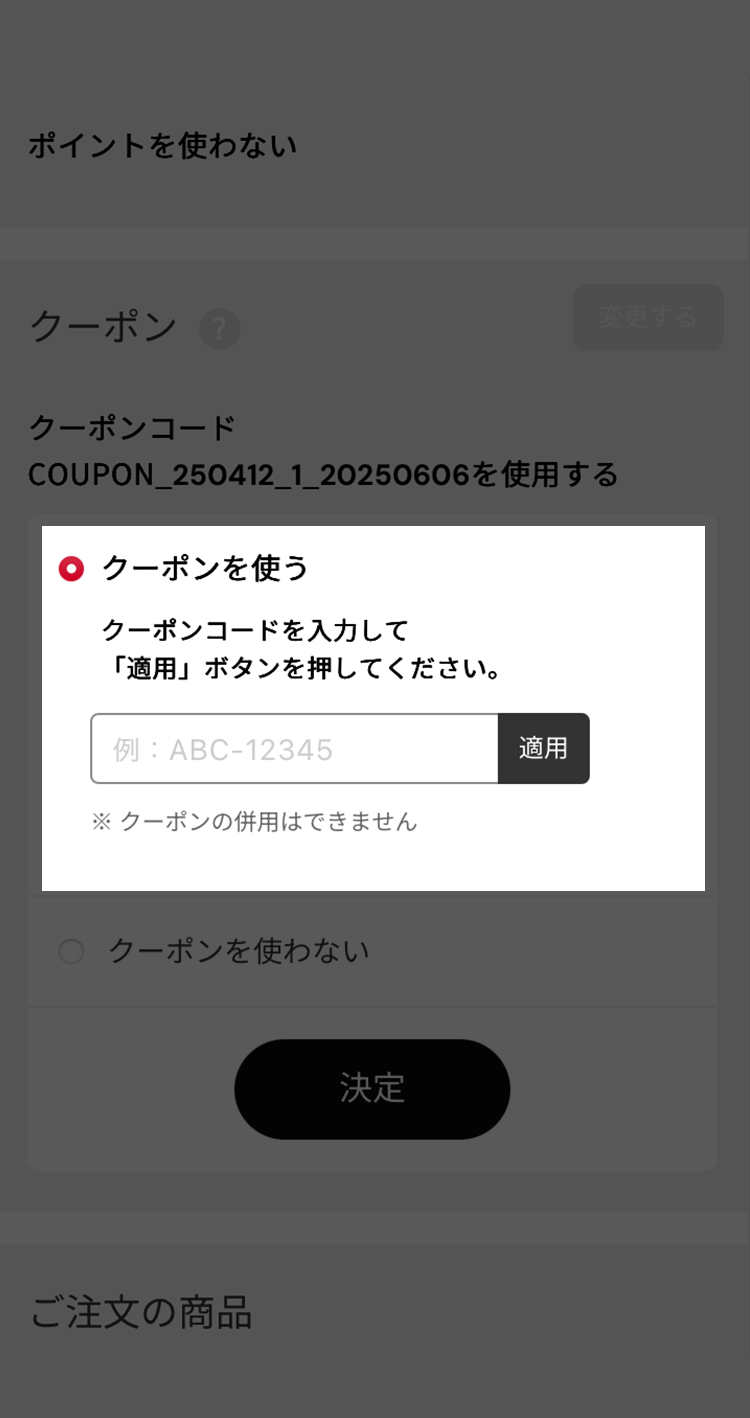
Task: Click the coupon code text input field
Action: [x=295, y=748]
